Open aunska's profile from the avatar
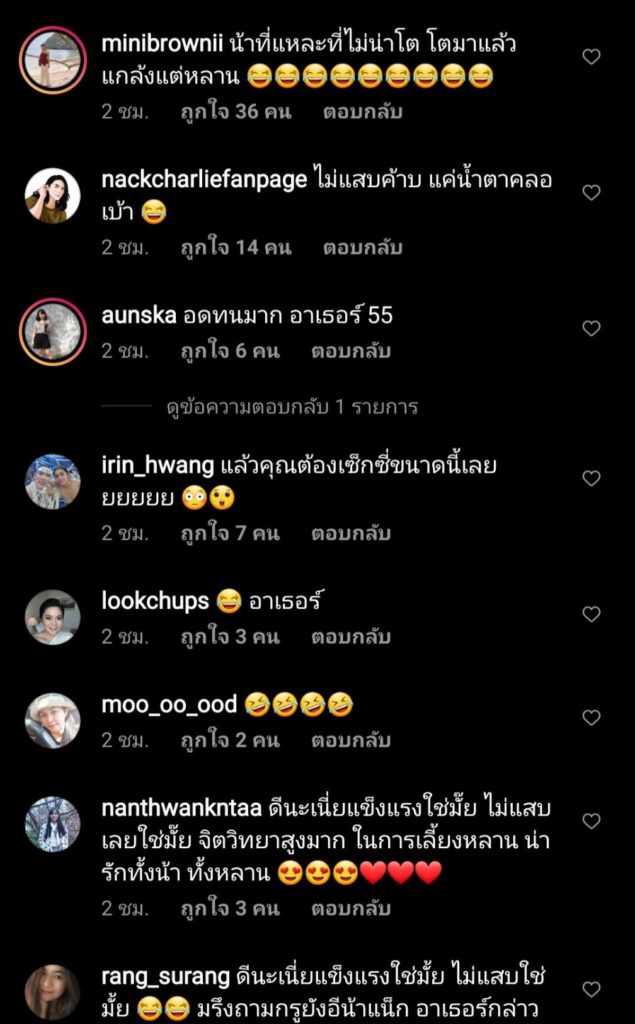Screen dimensions: 635x1024 pos(53,332)
